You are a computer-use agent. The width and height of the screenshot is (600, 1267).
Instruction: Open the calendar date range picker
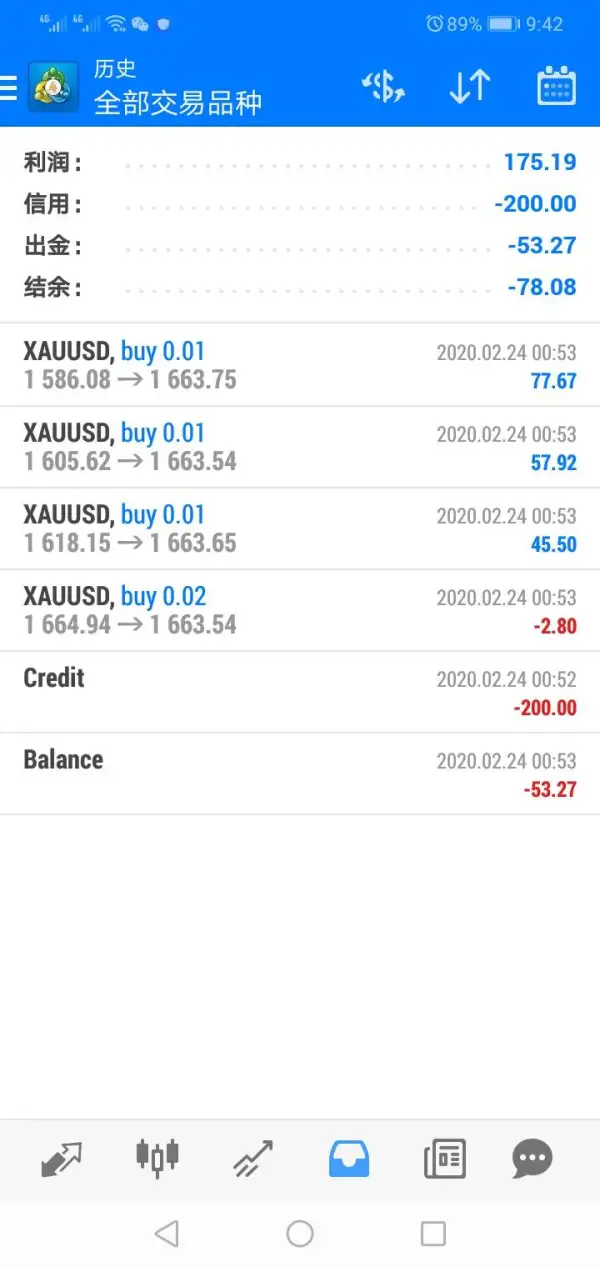[x=556, y=88]
